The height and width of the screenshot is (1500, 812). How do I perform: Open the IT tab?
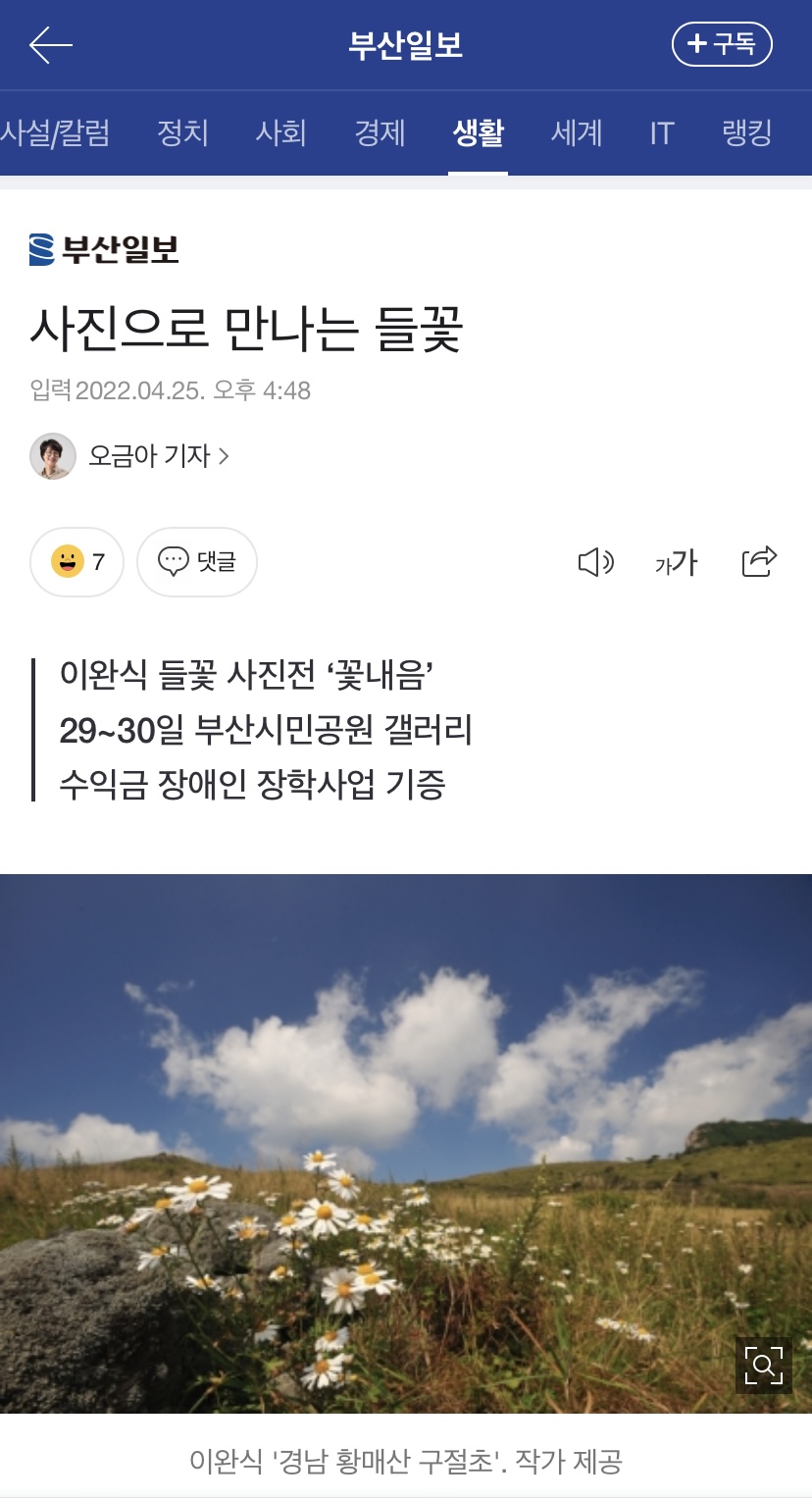tap(662, 132)
